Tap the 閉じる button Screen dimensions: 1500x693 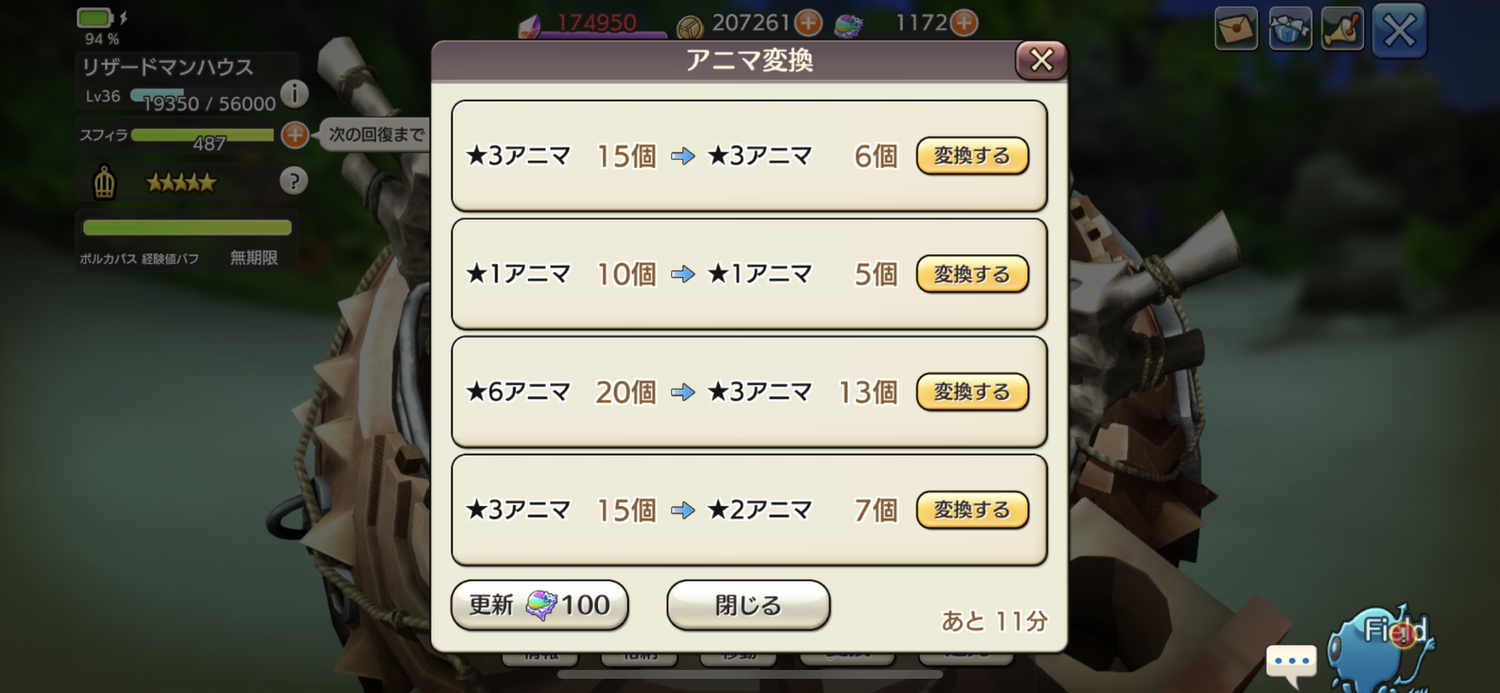[x=748, y=605]
